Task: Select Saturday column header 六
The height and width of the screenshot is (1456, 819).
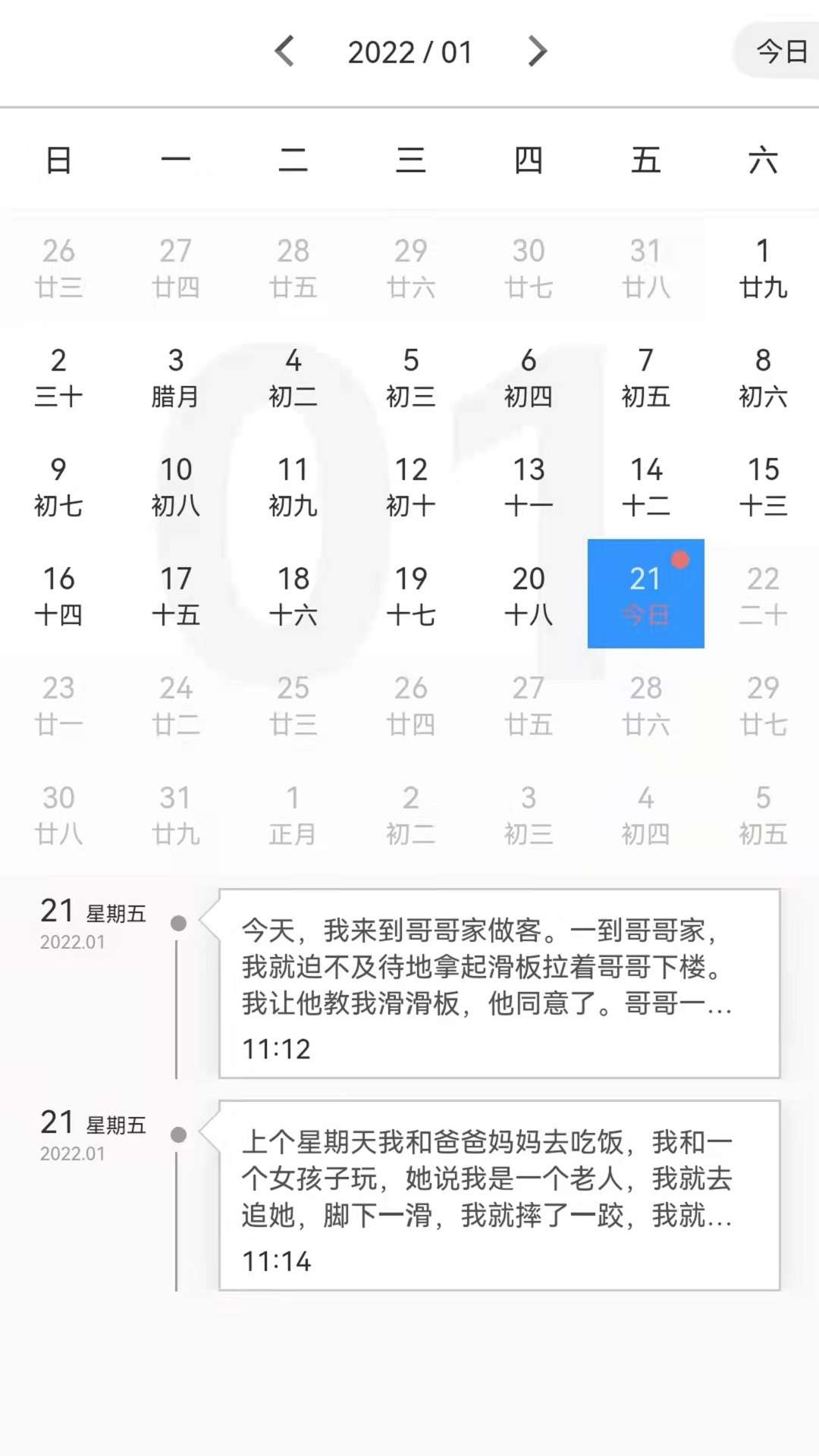Action: tap(761, 159)
